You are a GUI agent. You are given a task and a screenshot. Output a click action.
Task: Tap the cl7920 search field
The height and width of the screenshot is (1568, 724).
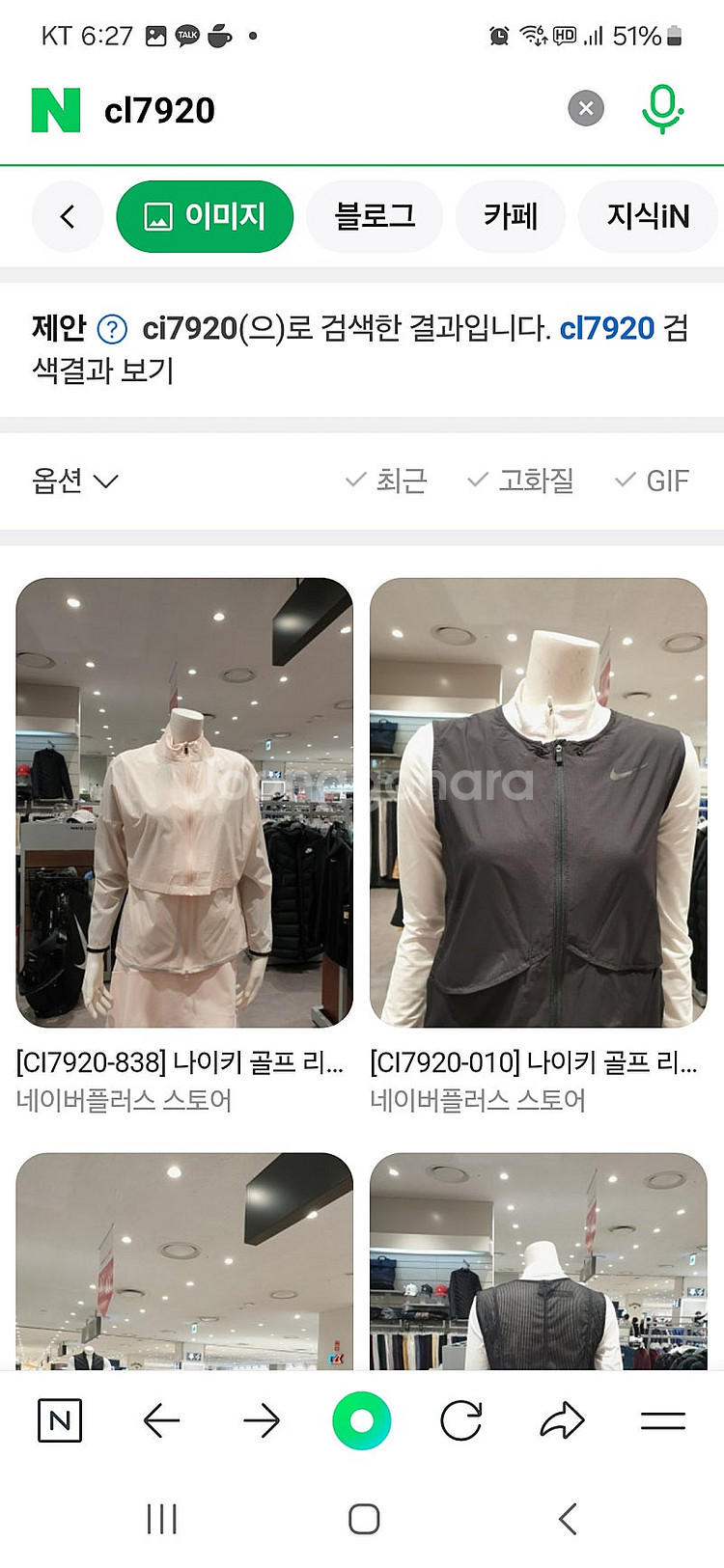[x=319, y=110]
